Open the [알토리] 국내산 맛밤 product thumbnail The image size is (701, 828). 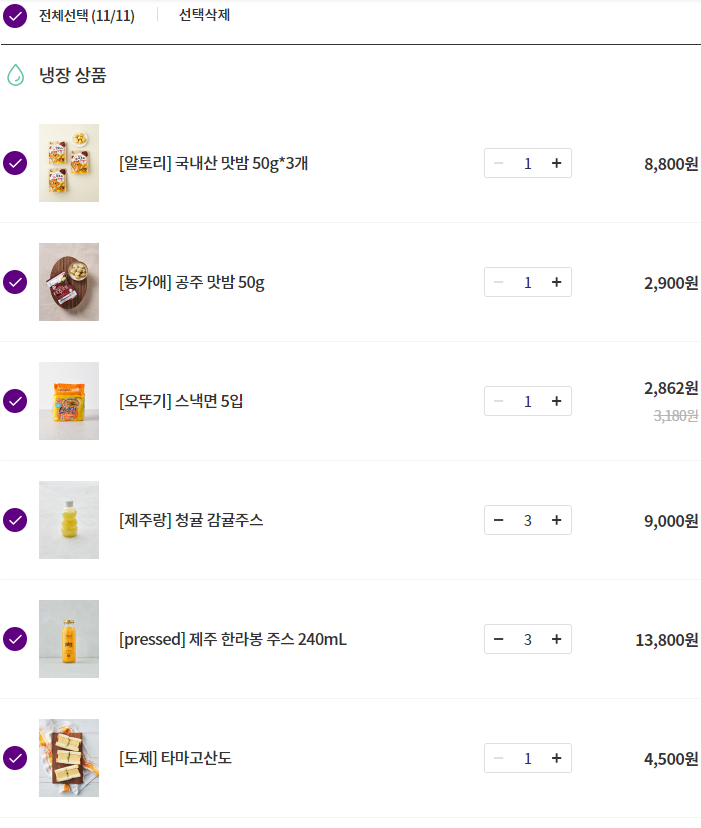(x=69, y=163)
